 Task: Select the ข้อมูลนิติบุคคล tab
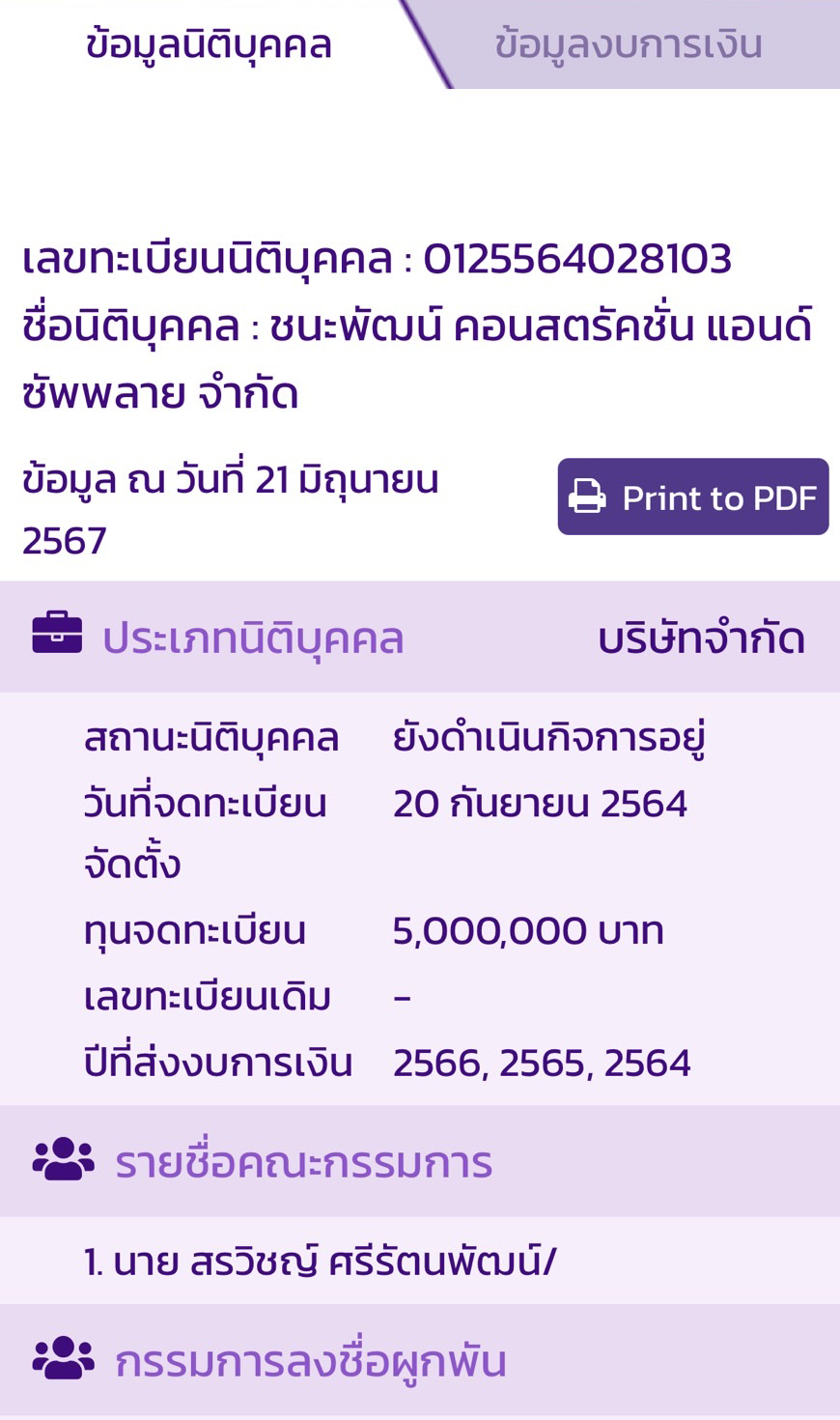[209, 44]
